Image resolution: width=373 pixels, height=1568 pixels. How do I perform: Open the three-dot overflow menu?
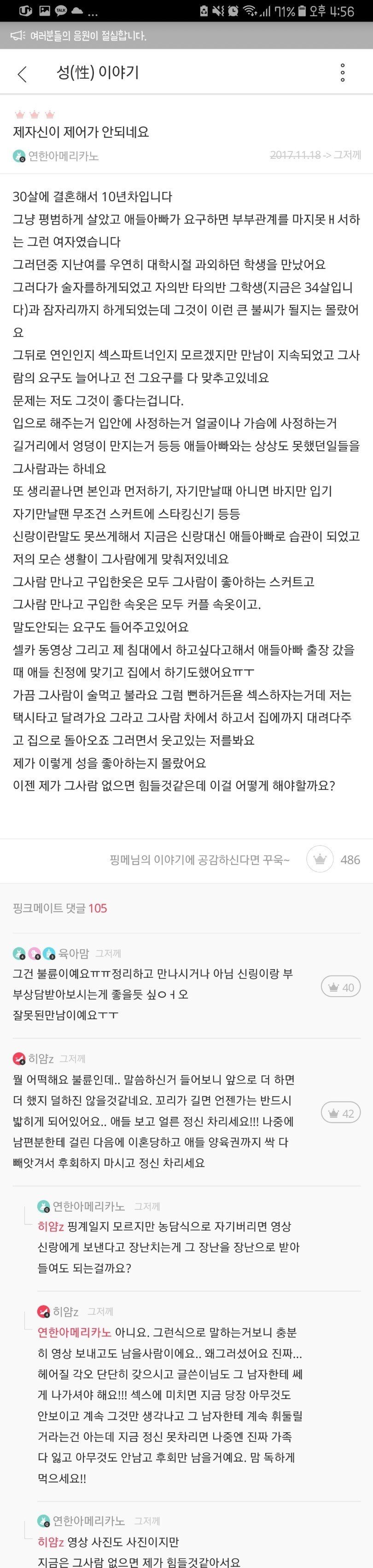(x=343, y=72)
